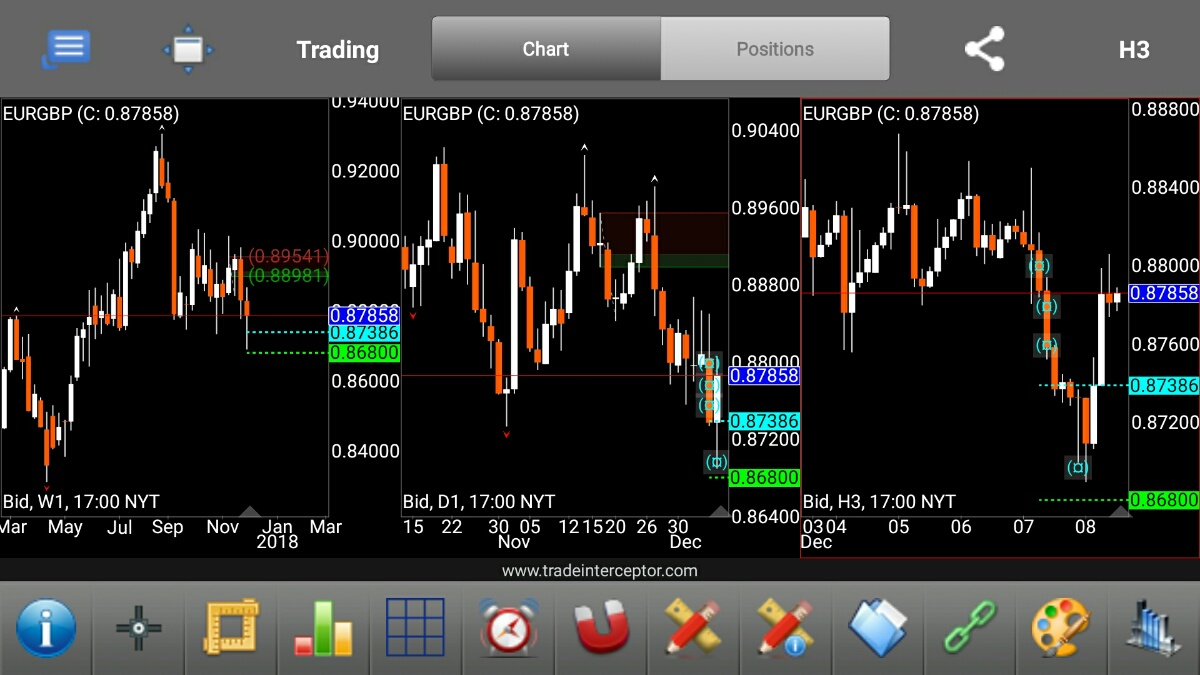Open the blue info button
The image size is (1200, 675).
point(46,629)
